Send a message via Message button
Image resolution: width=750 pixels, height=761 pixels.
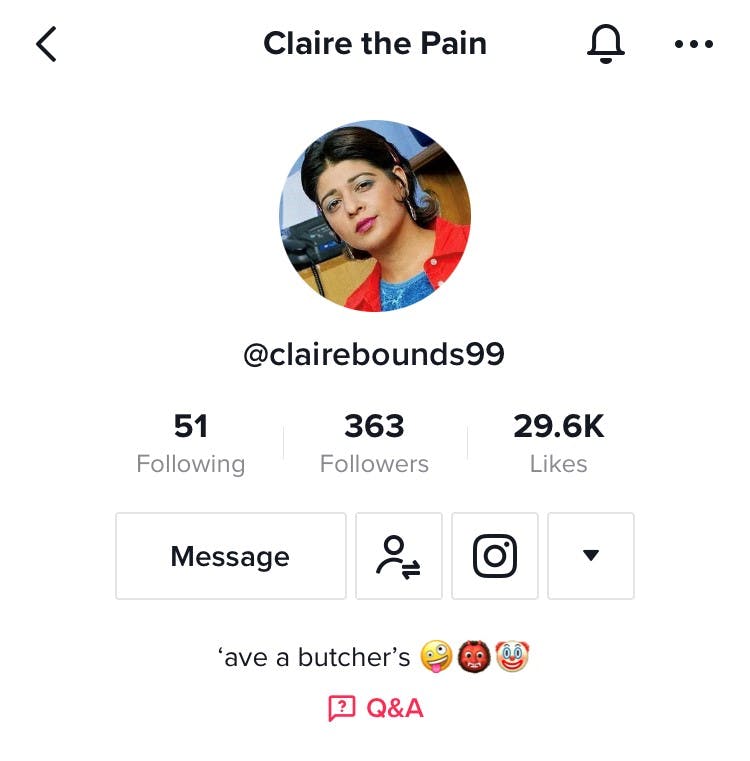tap(230, 556)
